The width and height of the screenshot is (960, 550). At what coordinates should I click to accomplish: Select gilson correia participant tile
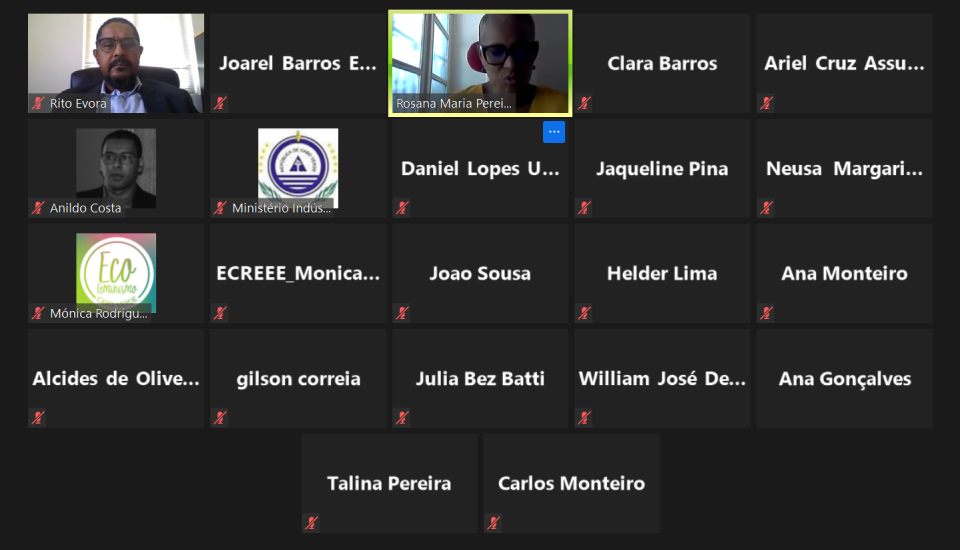click(x=298, y=379)
